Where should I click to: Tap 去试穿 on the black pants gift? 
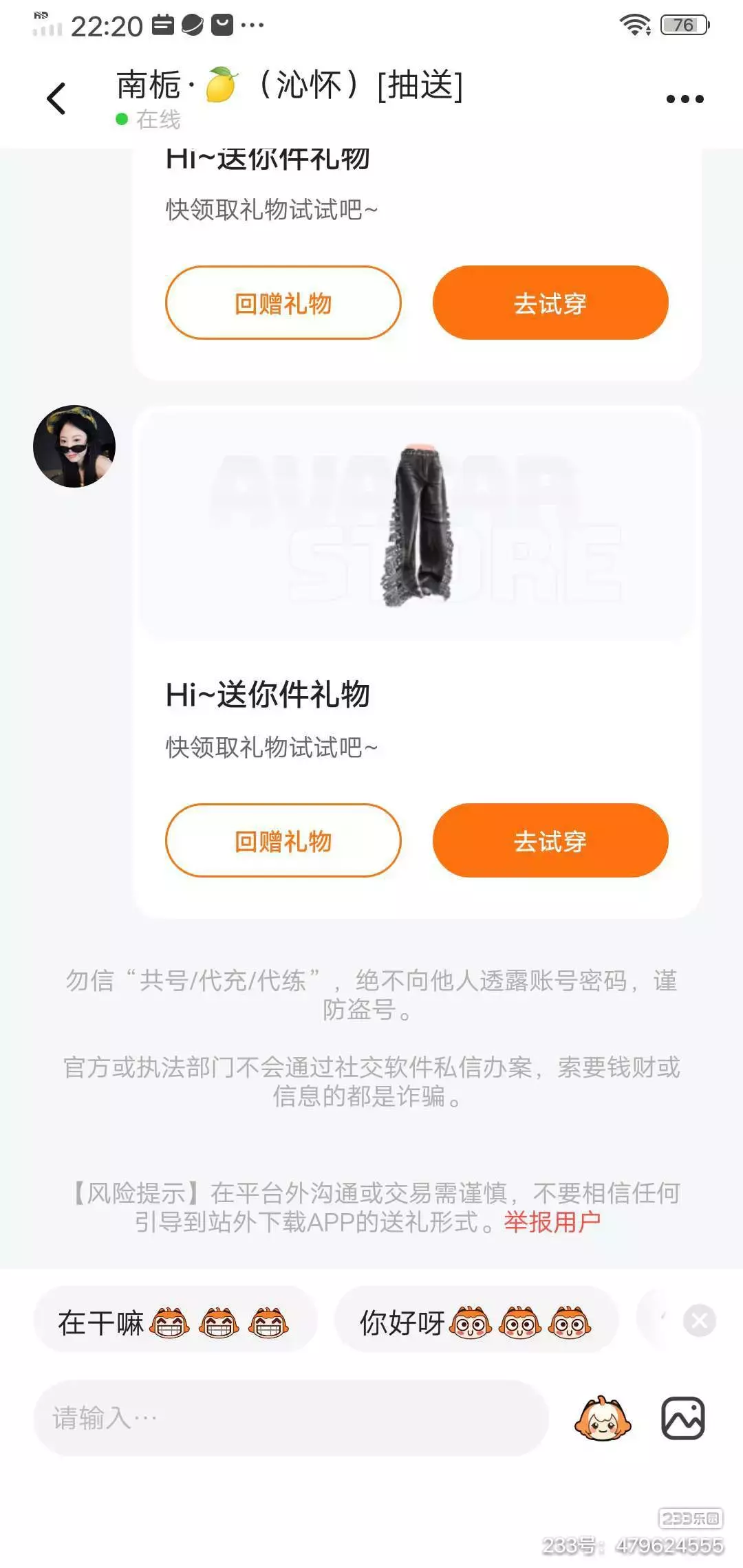click(x=550, y=840)
